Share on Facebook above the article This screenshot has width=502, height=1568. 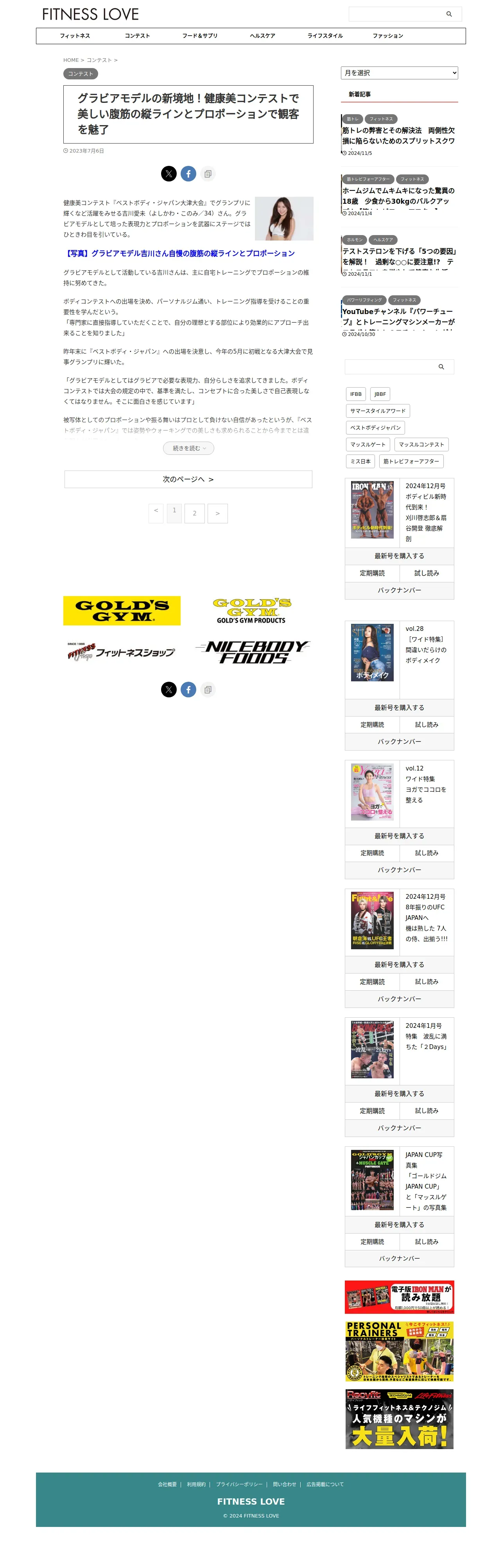(188, 174)
